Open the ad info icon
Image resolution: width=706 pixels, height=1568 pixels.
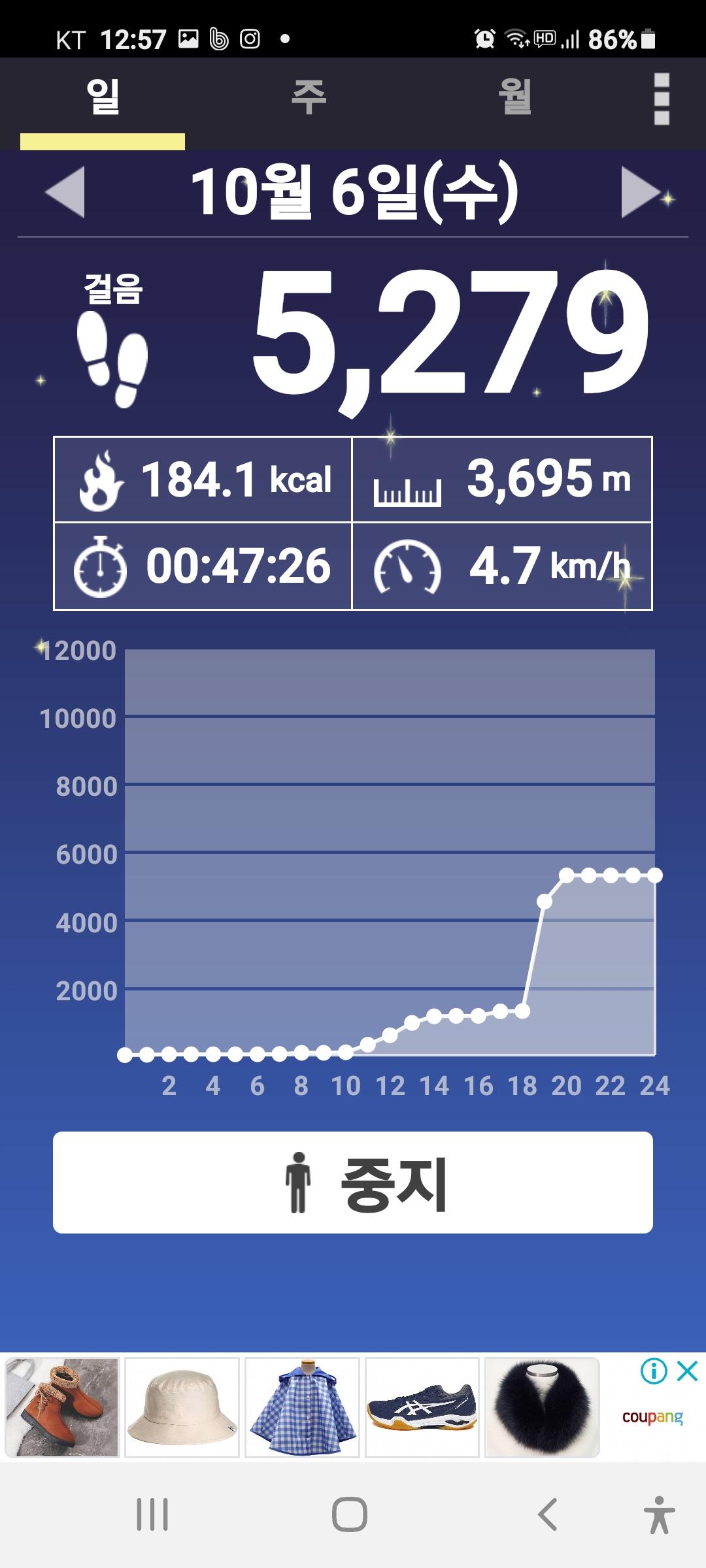click(x=653, y=1371)
